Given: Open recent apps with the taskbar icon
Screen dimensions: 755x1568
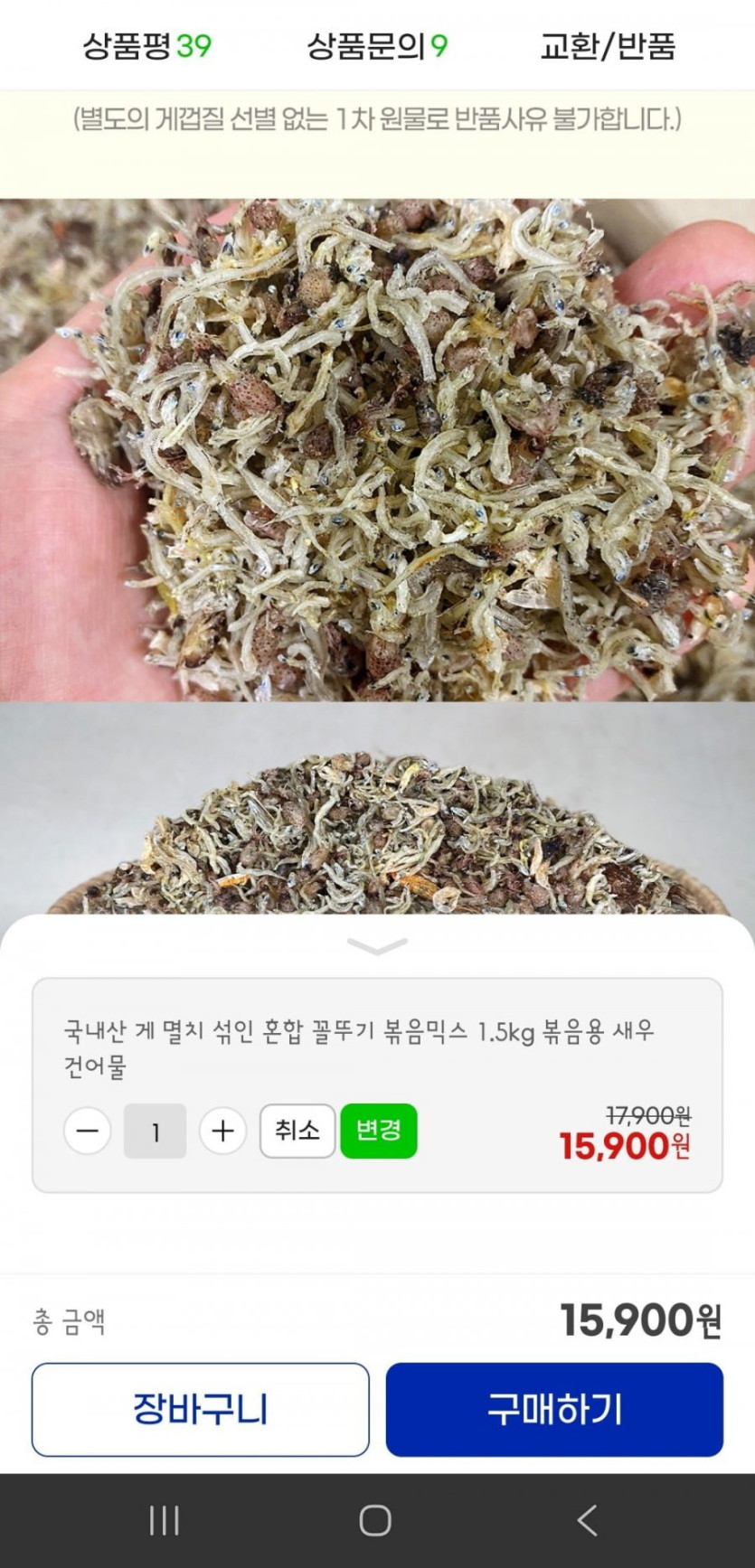Looking at the screenshot, I should click(163, 1523).
